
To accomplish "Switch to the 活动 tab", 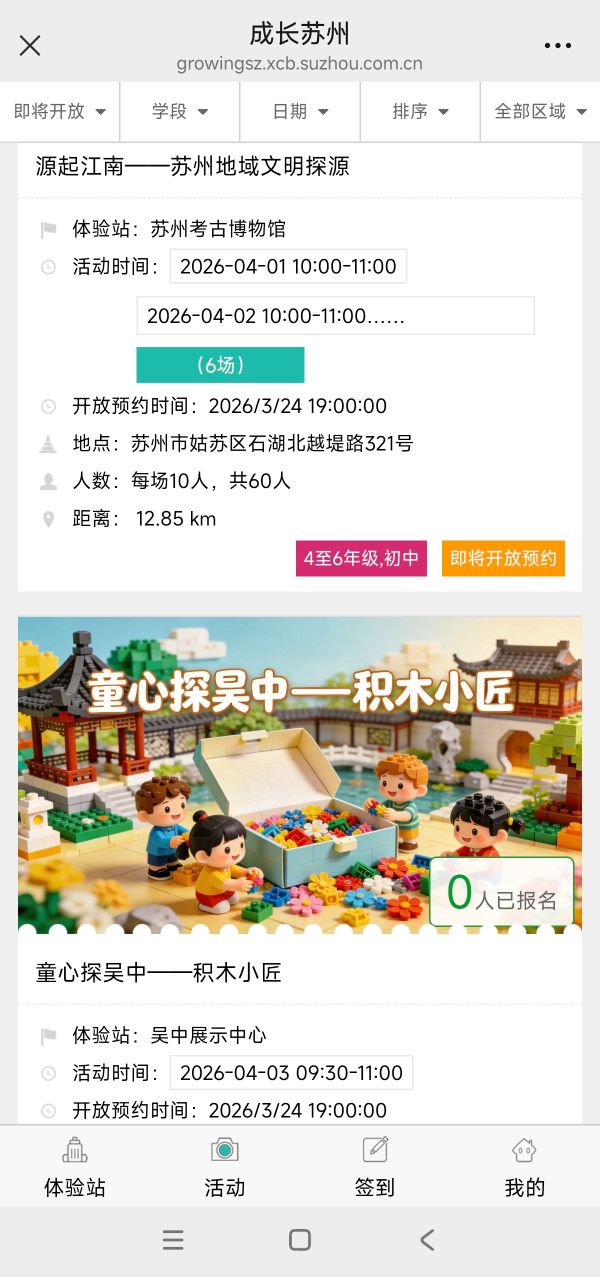I will pos(225,1167).
